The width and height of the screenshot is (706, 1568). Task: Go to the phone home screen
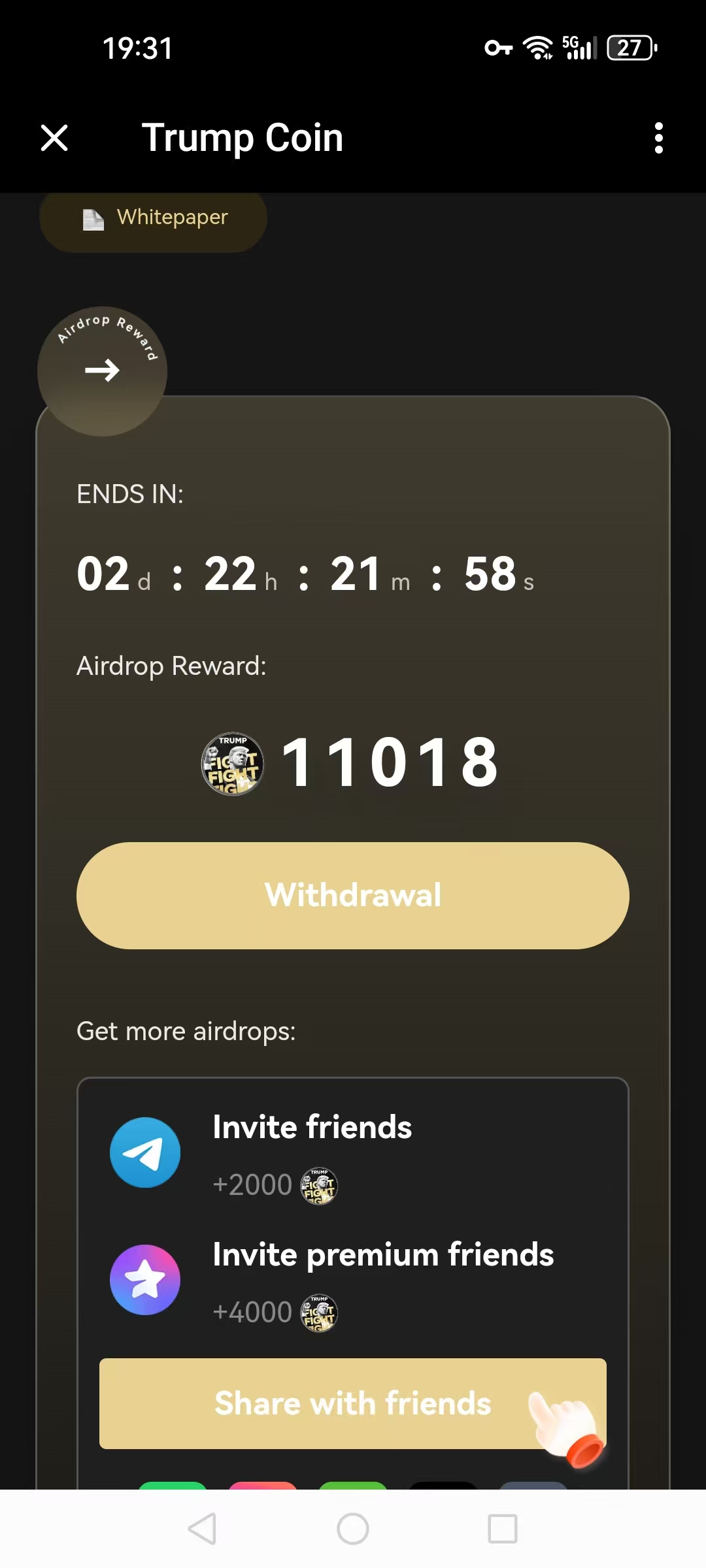click(353, 1529)
